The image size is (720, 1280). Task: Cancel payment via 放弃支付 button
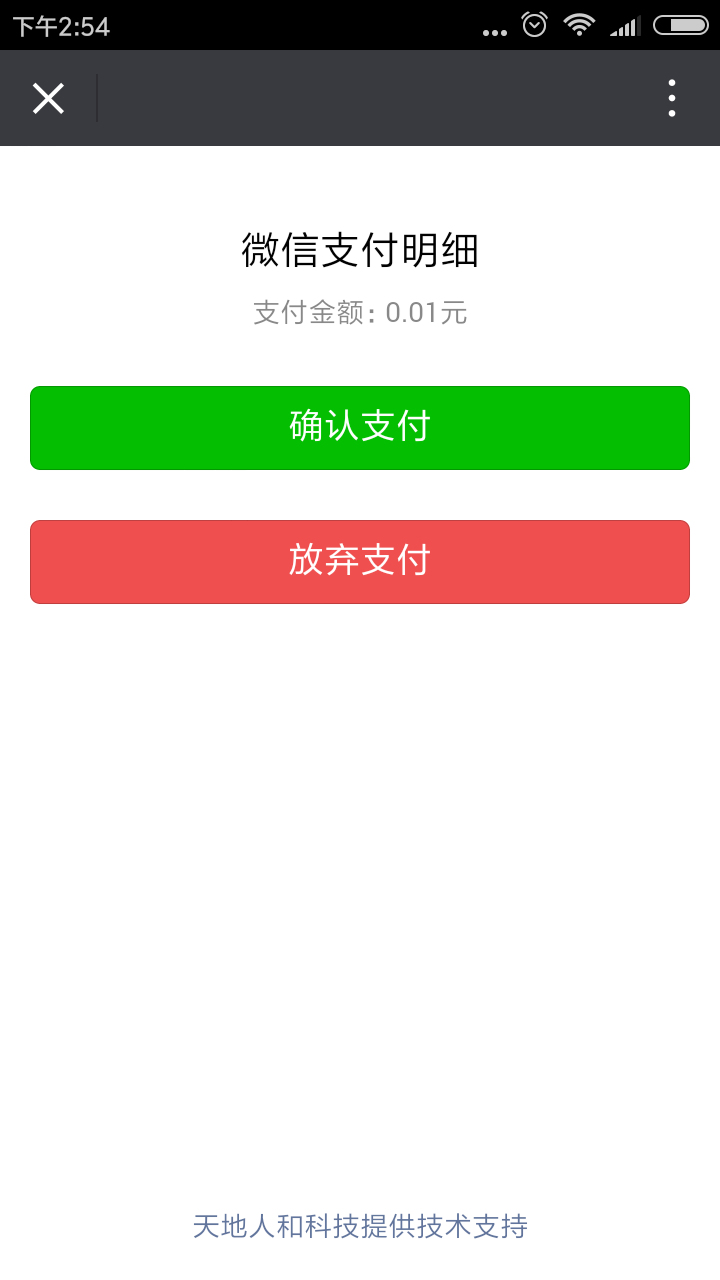pos(360,562)
